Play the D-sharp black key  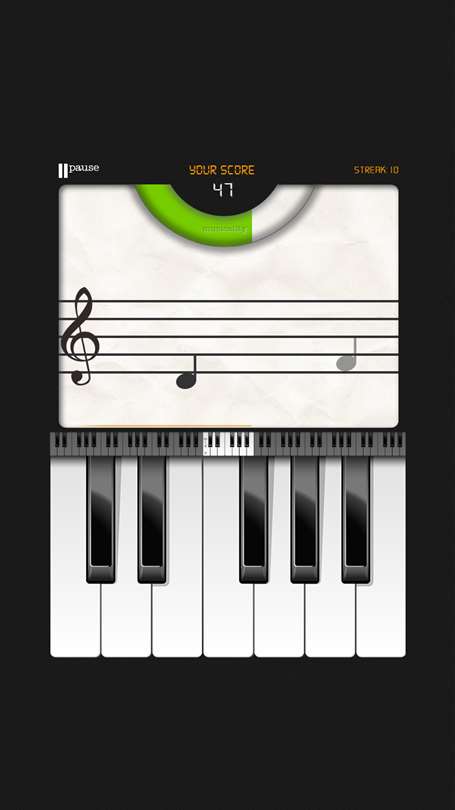click(152, 519)
